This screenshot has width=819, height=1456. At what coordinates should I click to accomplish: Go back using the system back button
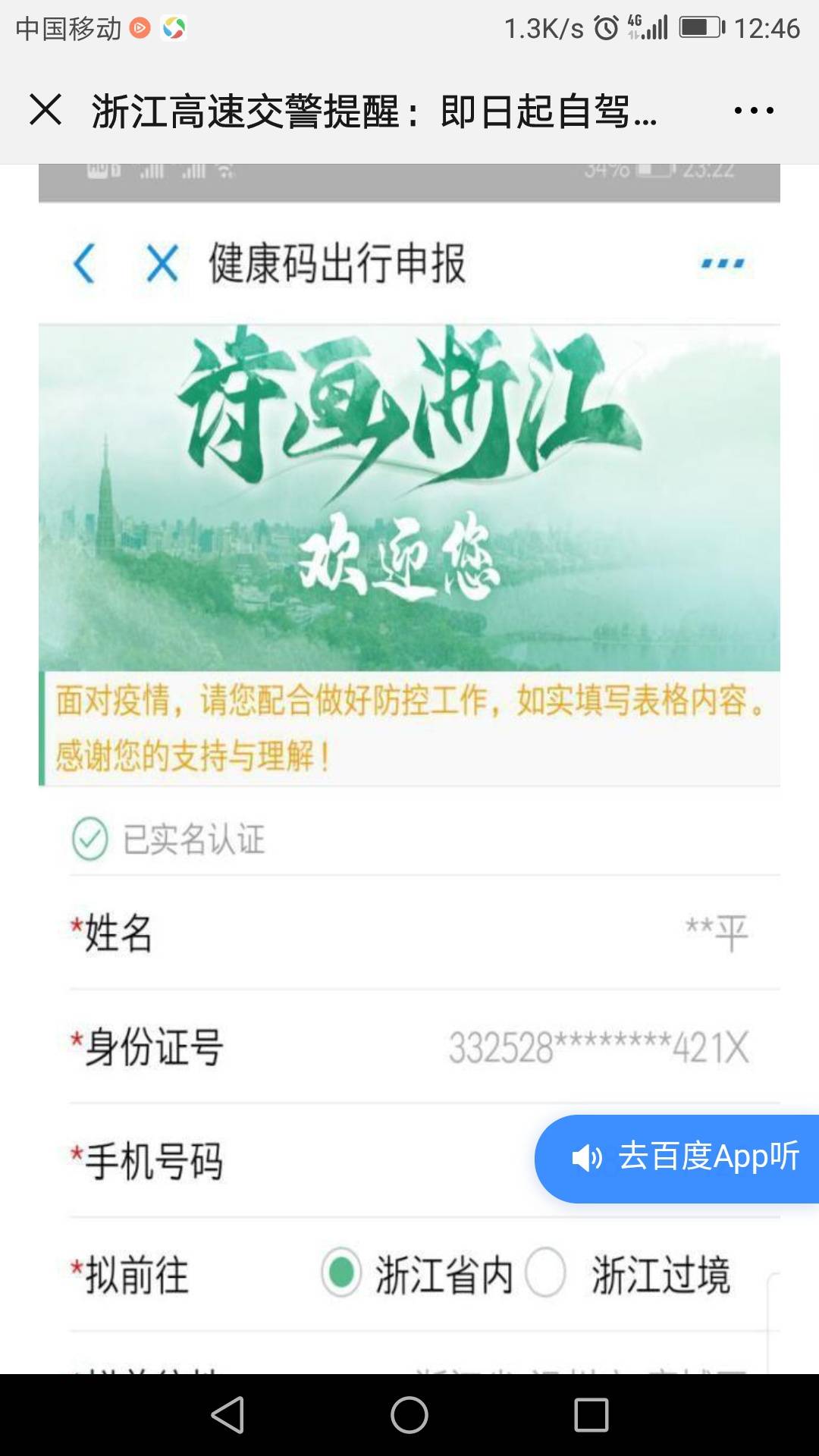click(227, 1415)
